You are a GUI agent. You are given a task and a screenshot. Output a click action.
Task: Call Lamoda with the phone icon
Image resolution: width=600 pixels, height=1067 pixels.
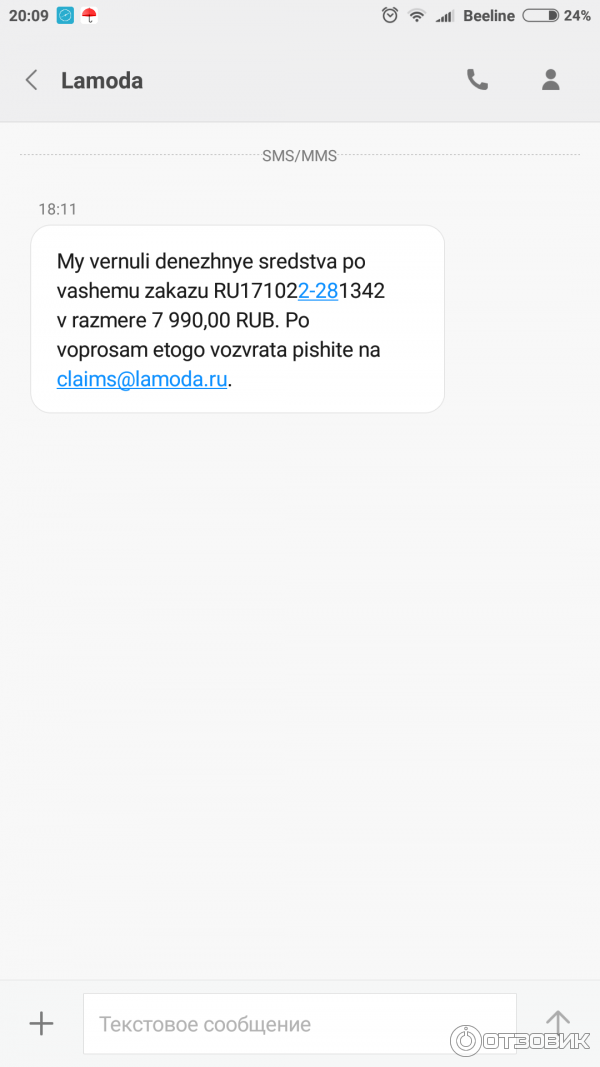pos(478,81)
